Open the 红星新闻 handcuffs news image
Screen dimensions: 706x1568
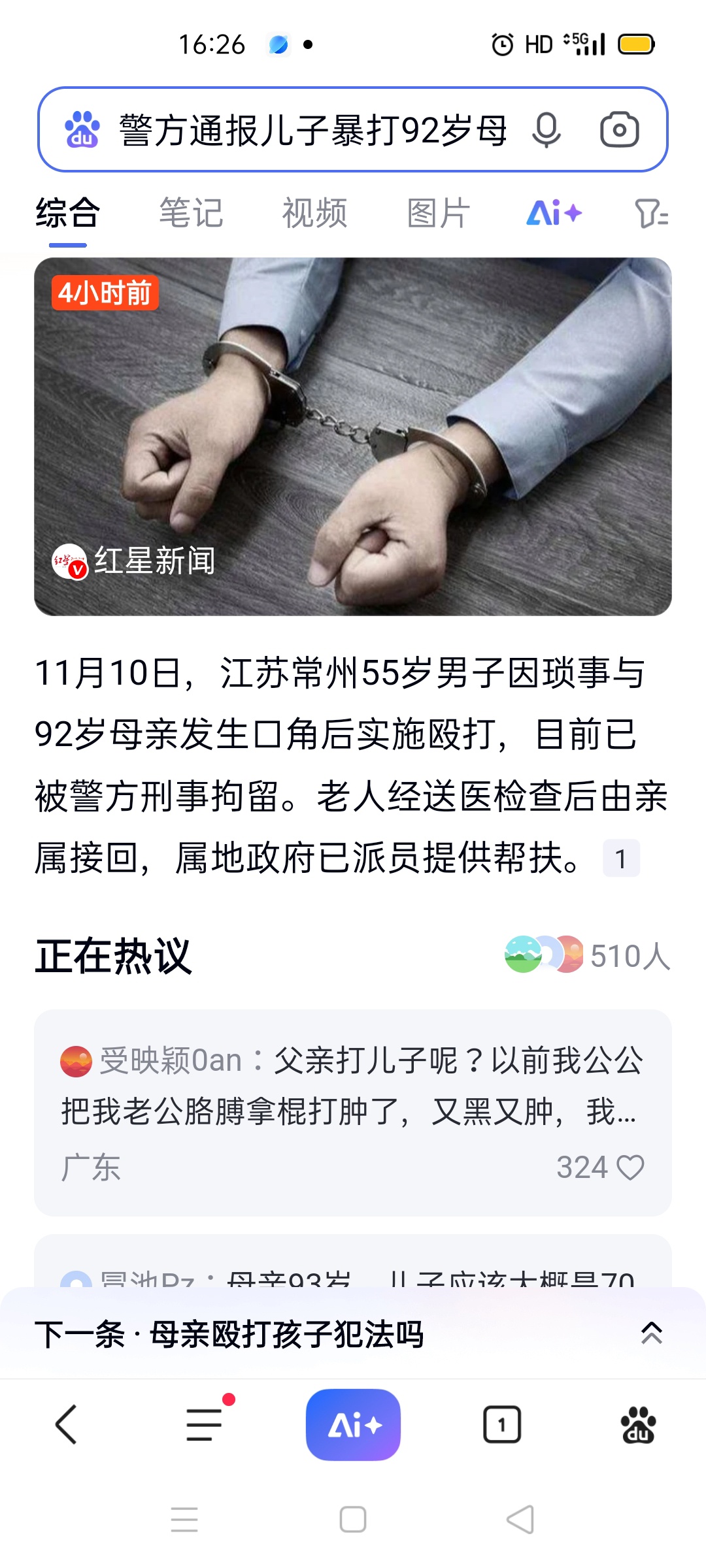point(353,436)
